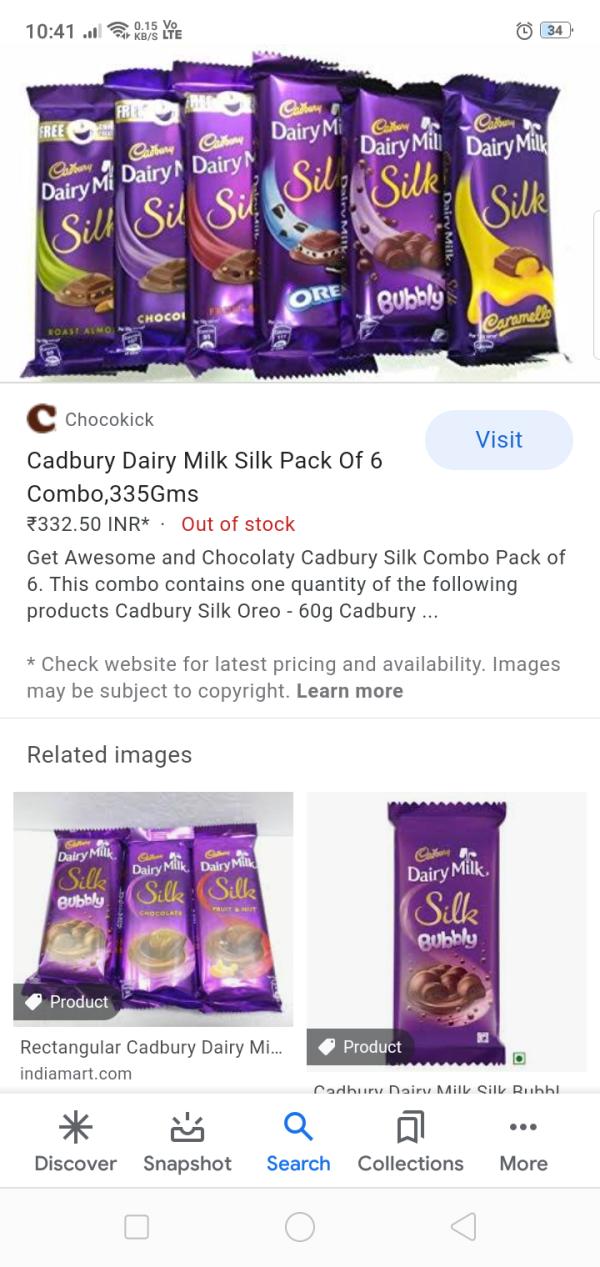The height and width of the screenshot is (1267, 600).
Task: Go to the Snapshot tab
Action: (187, 1143)
